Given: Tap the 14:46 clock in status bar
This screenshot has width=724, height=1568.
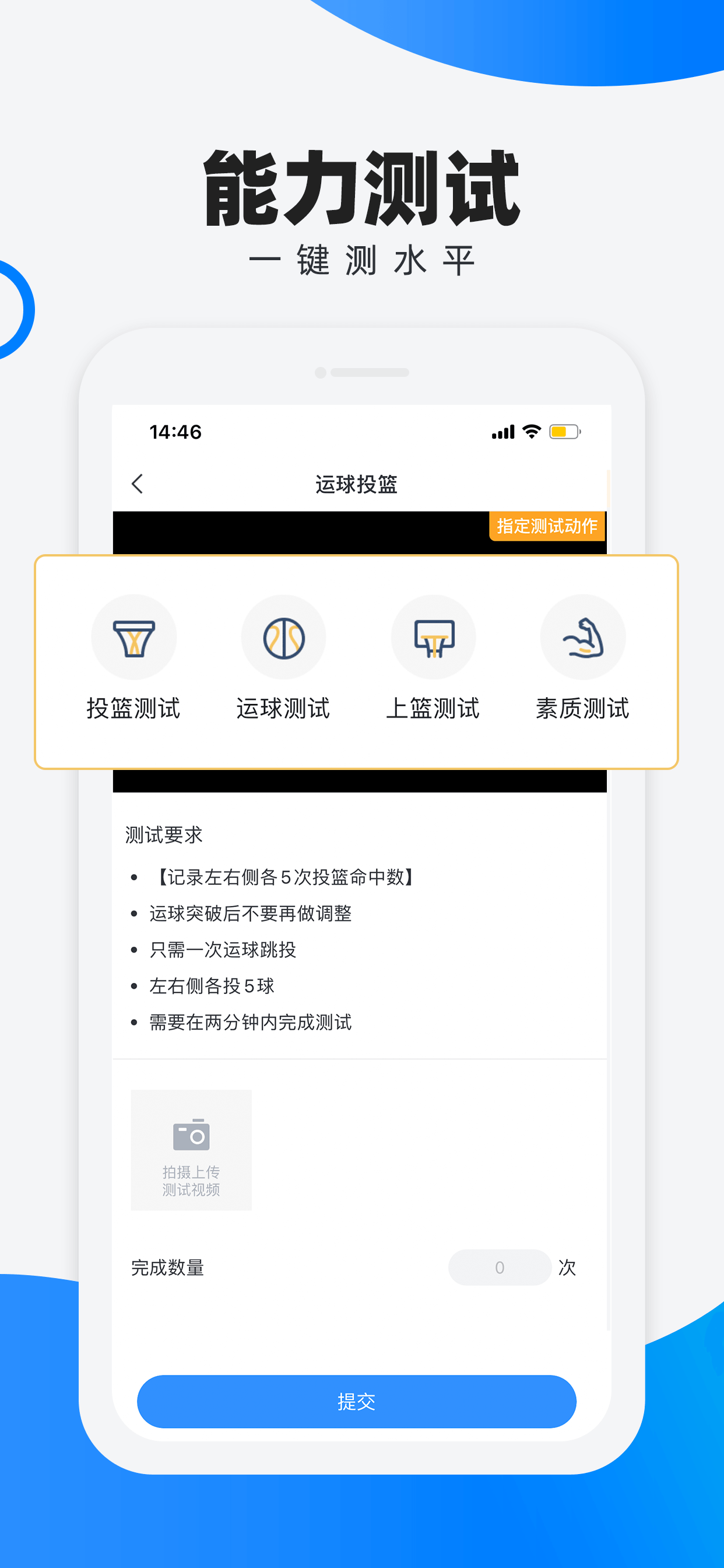Looking at the screenshot, I should [175, 432].
